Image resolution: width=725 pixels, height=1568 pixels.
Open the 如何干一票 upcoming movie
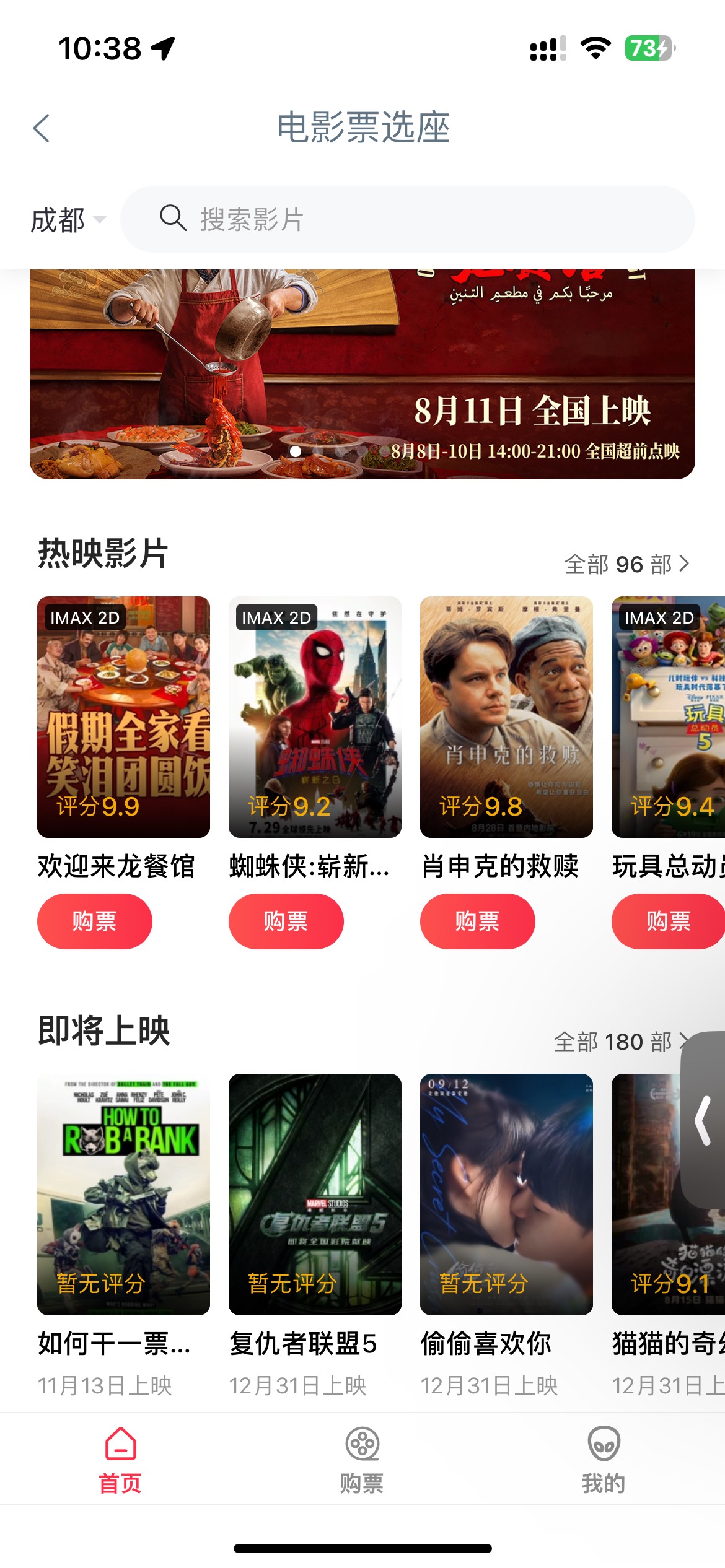tap(123, 1195)
